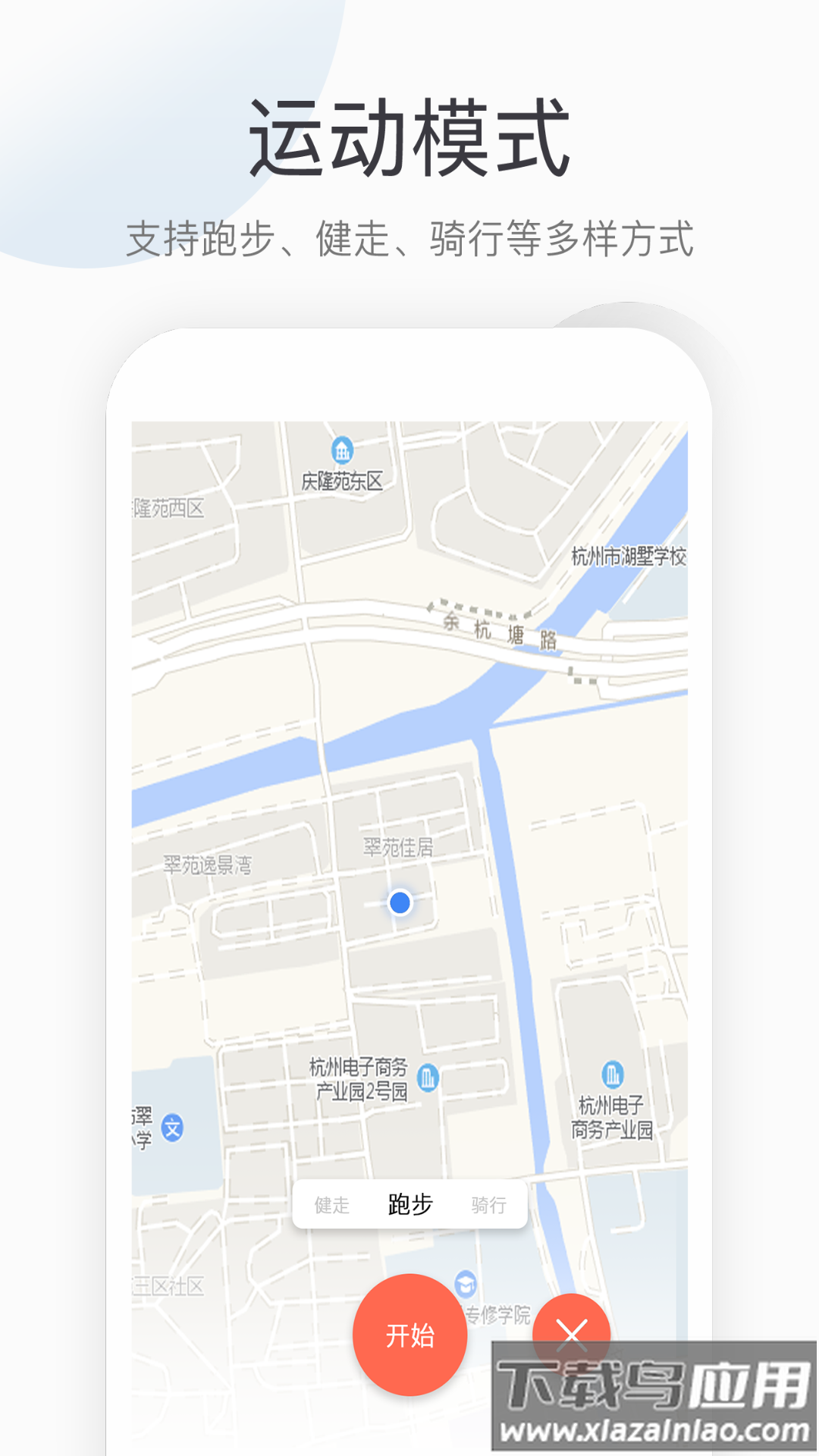This screenshot has height=1456, width=819.
Task: Open the mode selector pill bar
Action: coord(410,1203)
